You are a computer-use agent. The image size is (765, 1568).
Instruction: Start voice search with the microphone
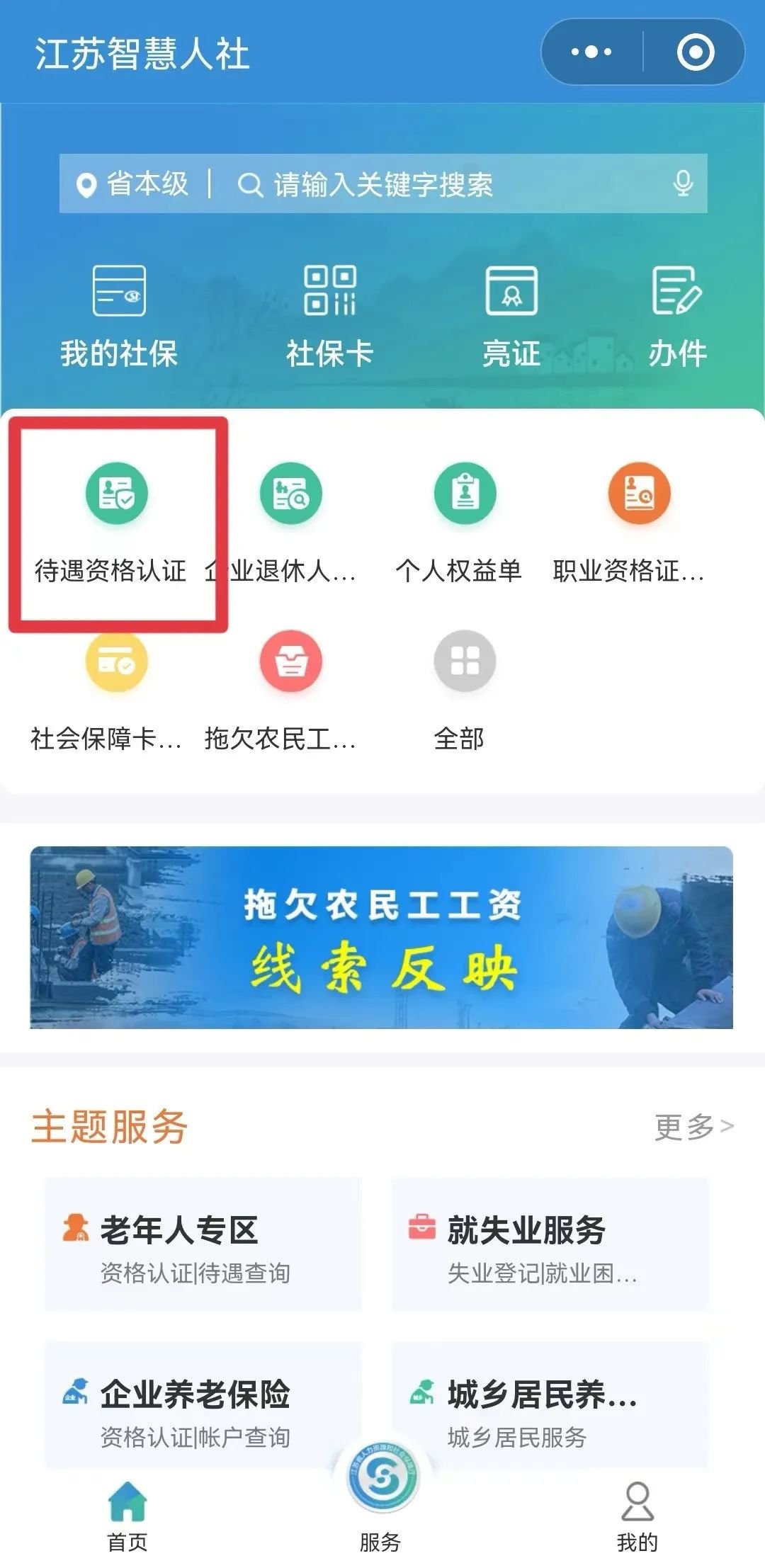click(x=683, y=183)
